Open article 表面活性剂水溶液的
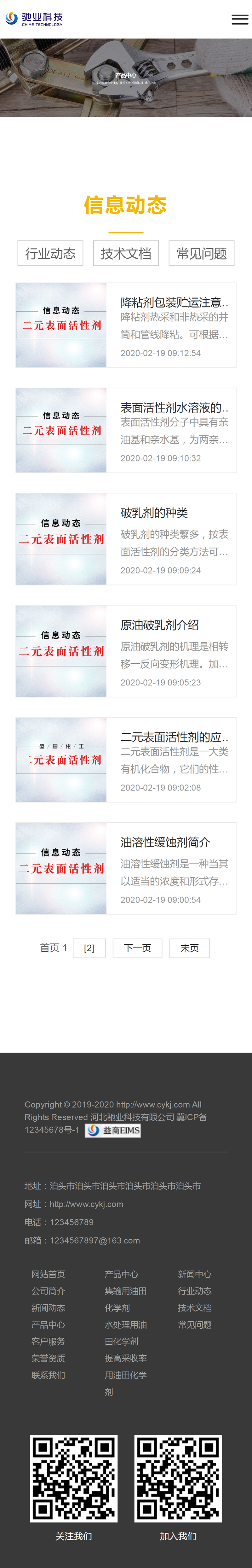The image size is (252, 1568). coord(174,408)
